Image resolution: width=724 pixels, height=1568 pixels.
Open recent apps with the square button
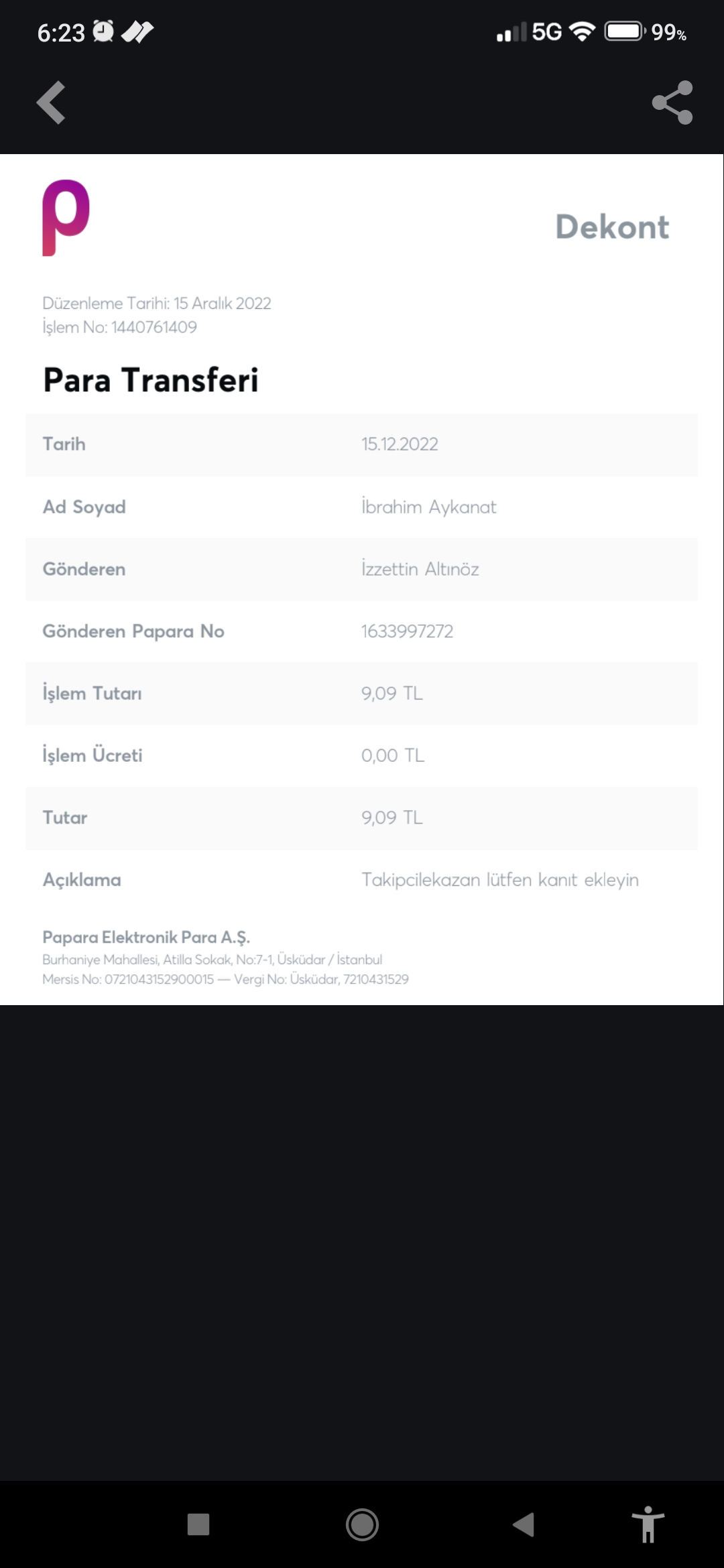coord(198,1524)
